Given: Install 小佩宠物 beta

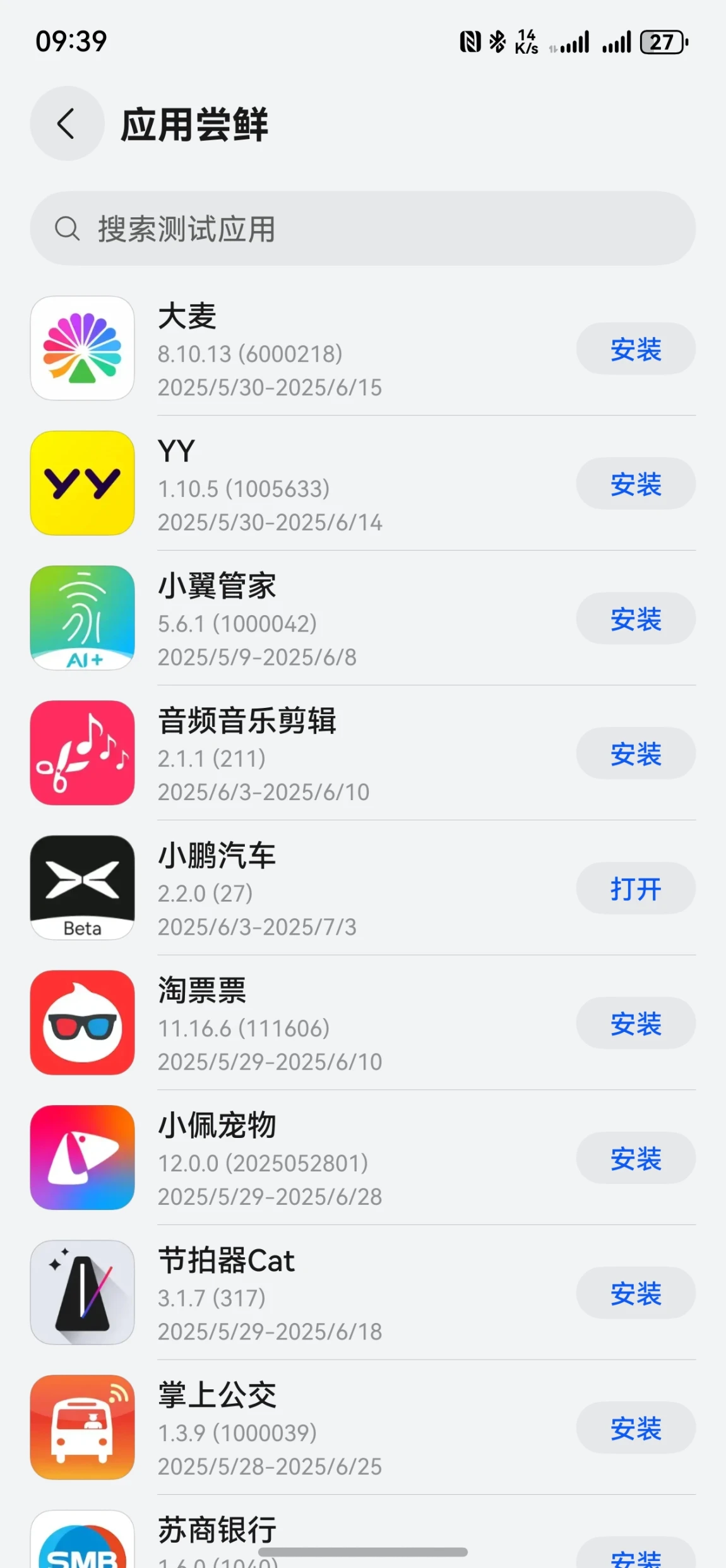Looking at the screenshot, I should pos(635,1158).
